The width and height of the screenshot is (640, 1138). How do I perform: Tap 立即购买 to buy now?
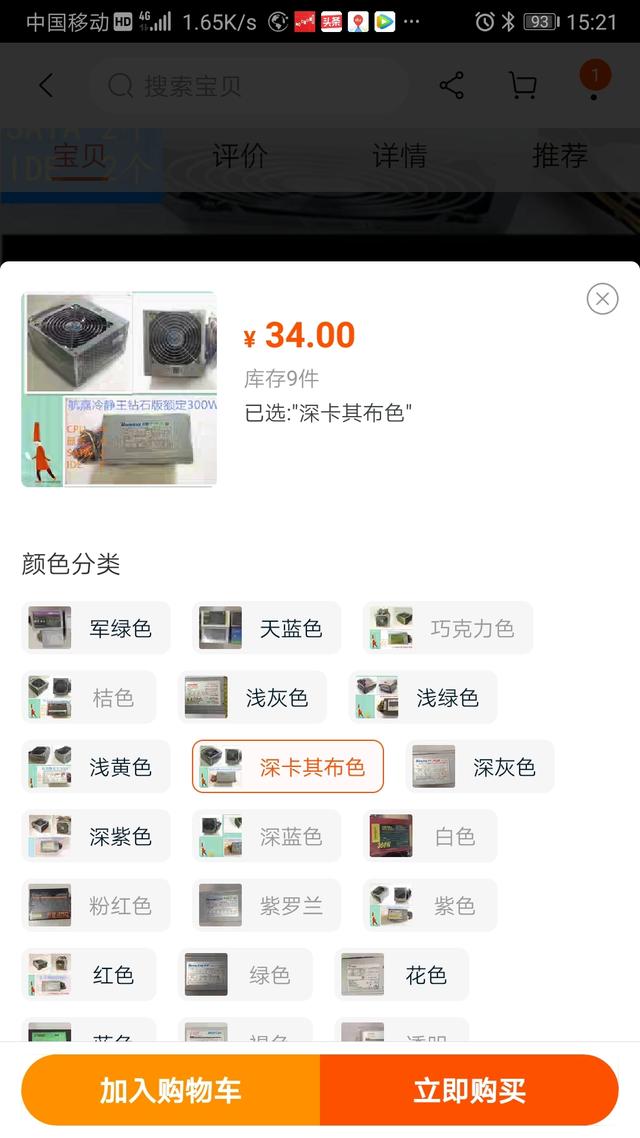point(469,1090)
